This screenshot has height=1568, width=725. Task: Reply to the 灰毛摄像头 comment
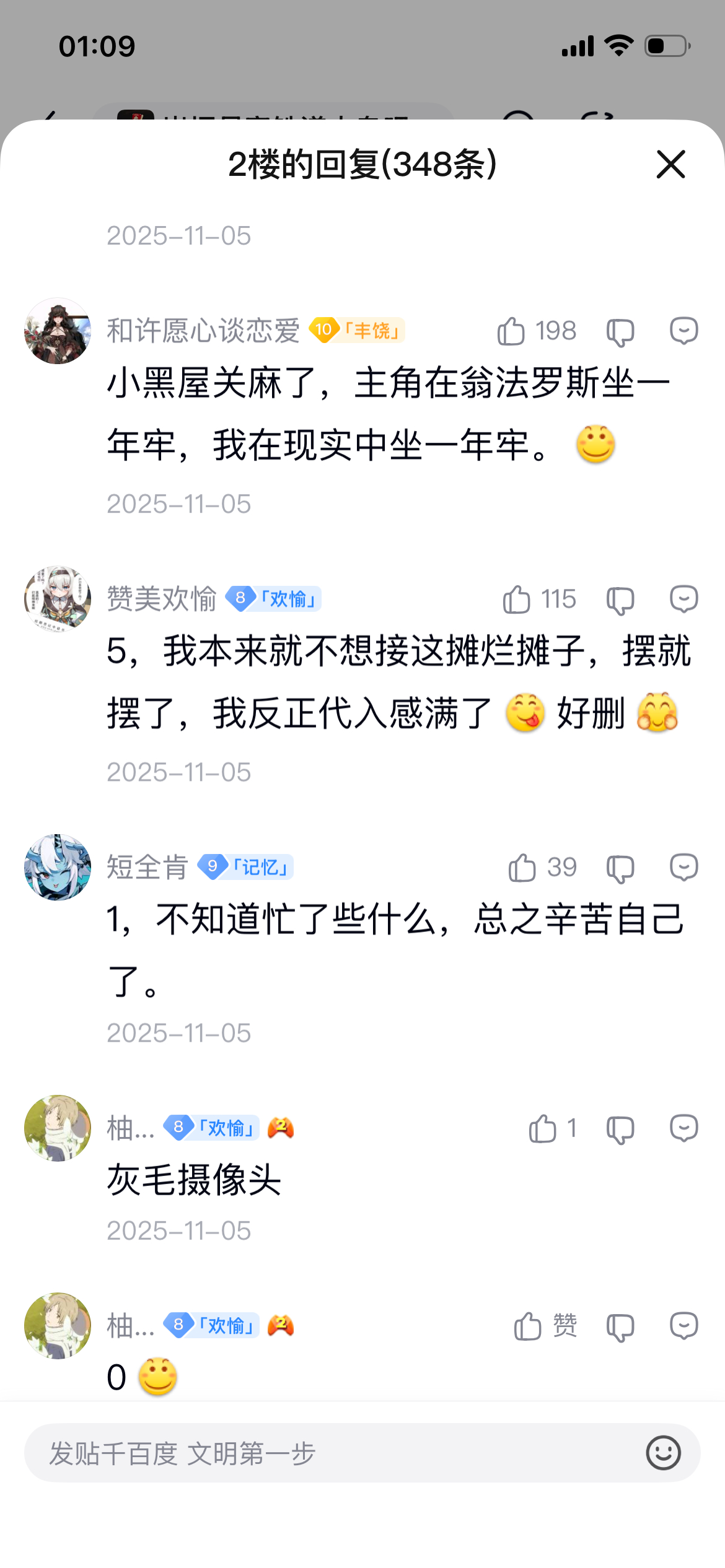point(683,1128)
